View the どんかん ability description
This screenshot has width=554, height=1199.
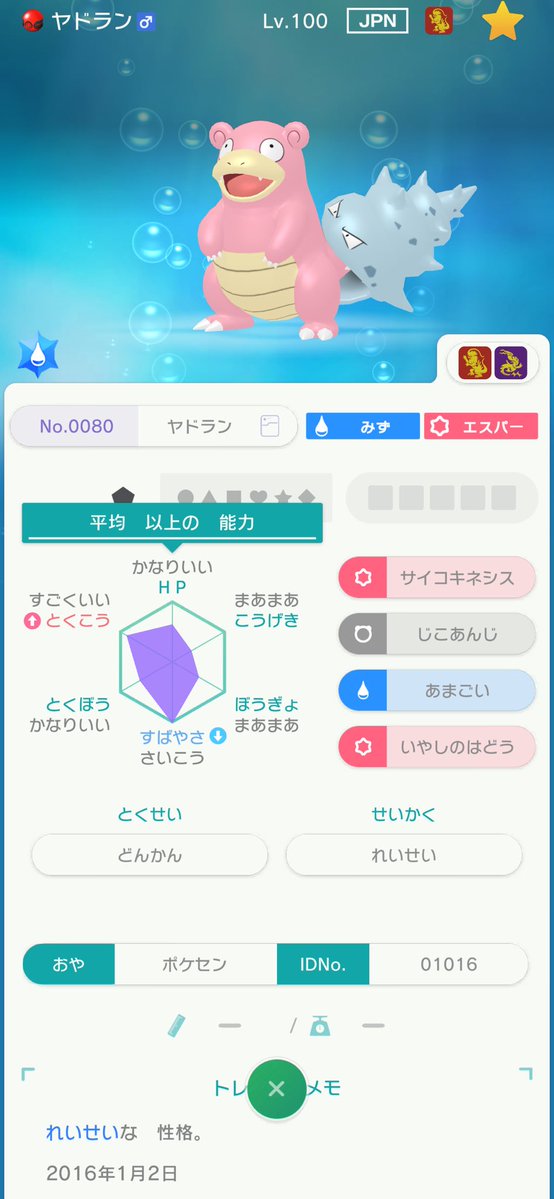tap(150, 855)
